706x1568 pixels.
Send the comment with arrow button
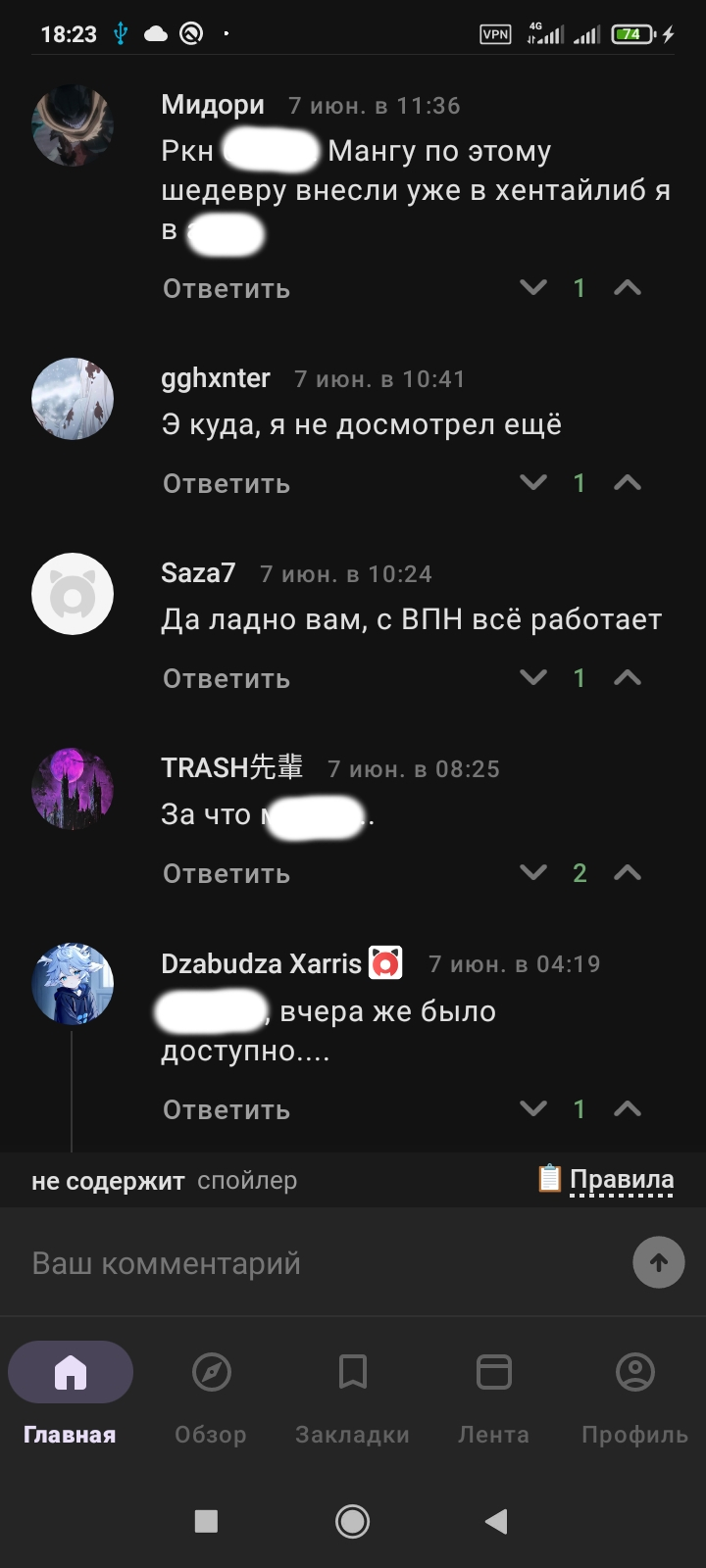(658, 1262)
